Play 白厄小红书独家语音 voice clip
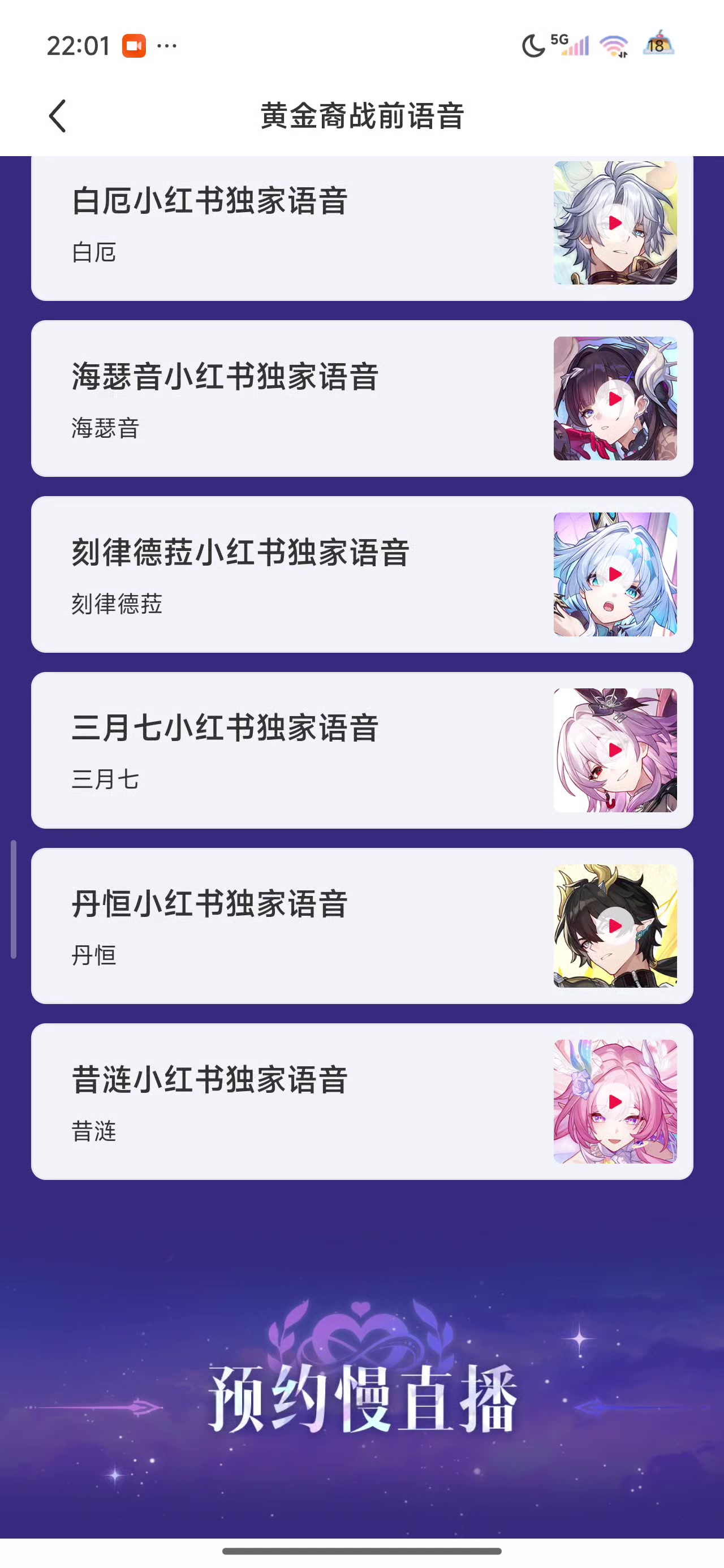 tap(615, 223)
